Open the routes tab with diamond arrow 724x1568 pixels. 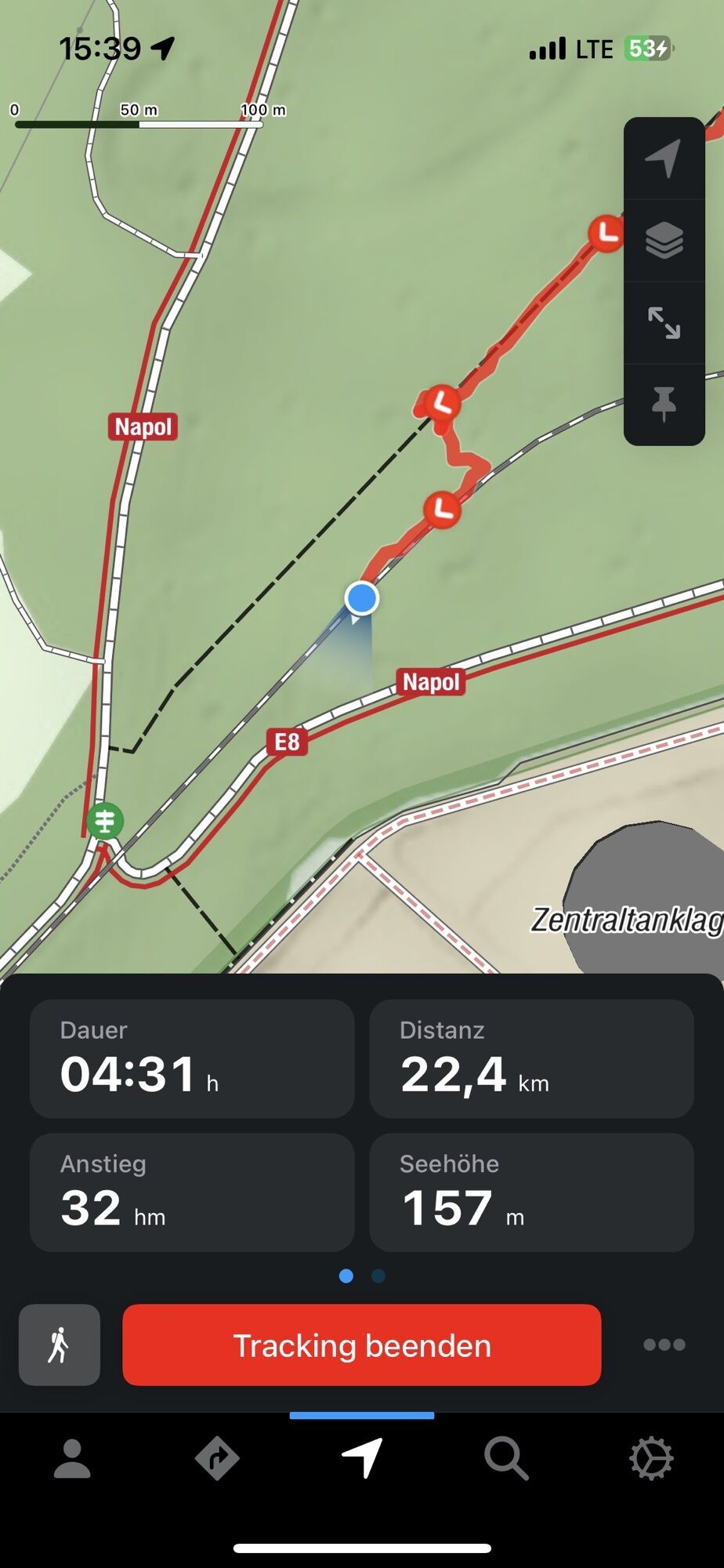(x=217, y=1459)
